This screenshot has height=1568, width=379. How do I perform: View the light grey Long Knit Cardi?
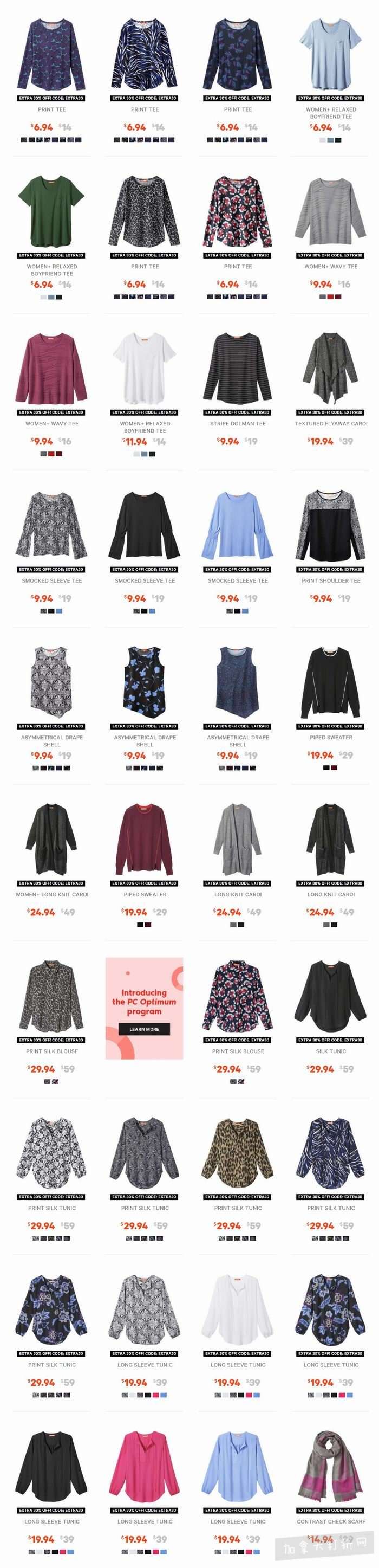point(238,840)
